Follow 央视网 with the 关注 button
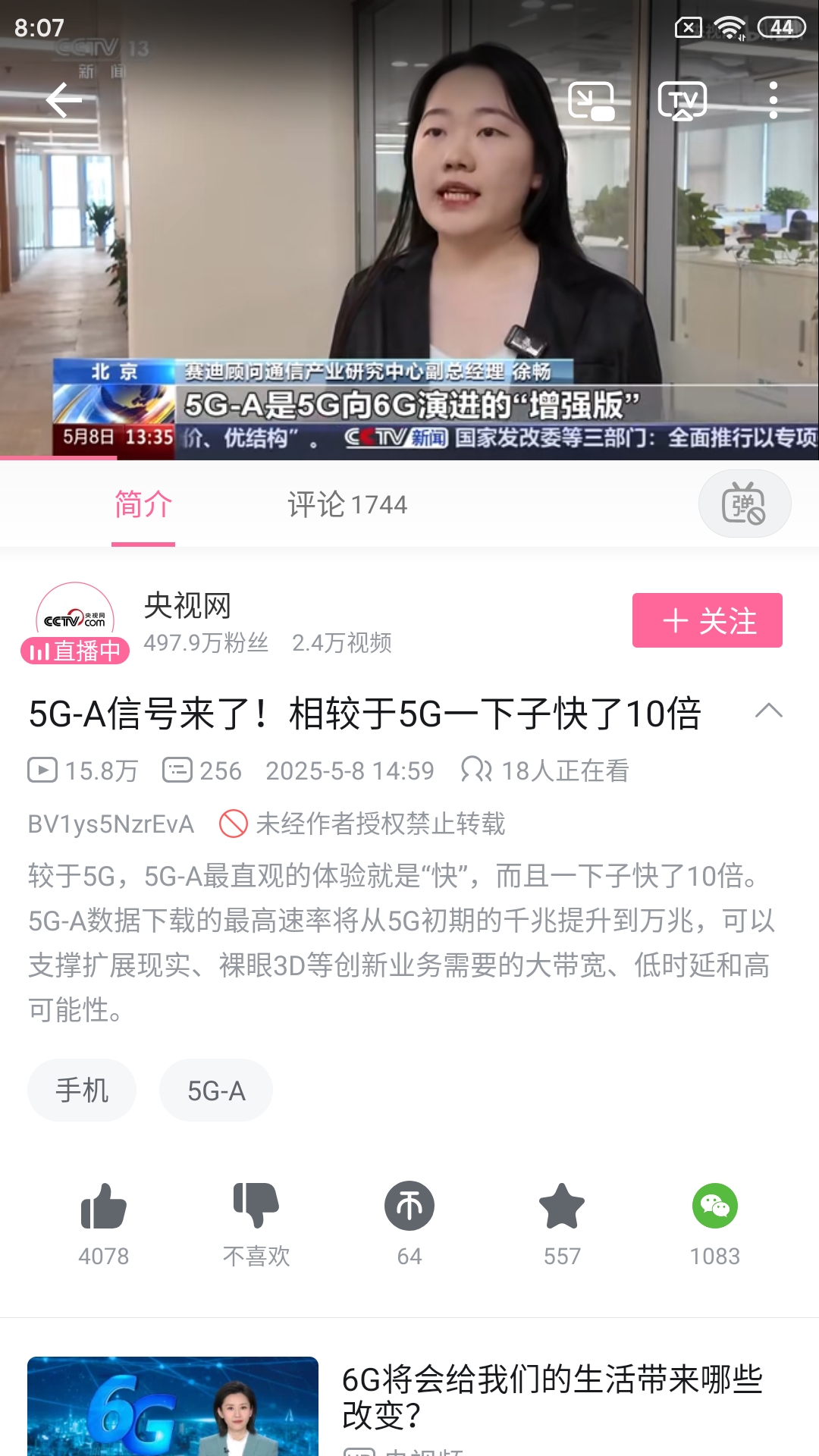 tap(707, 620)
